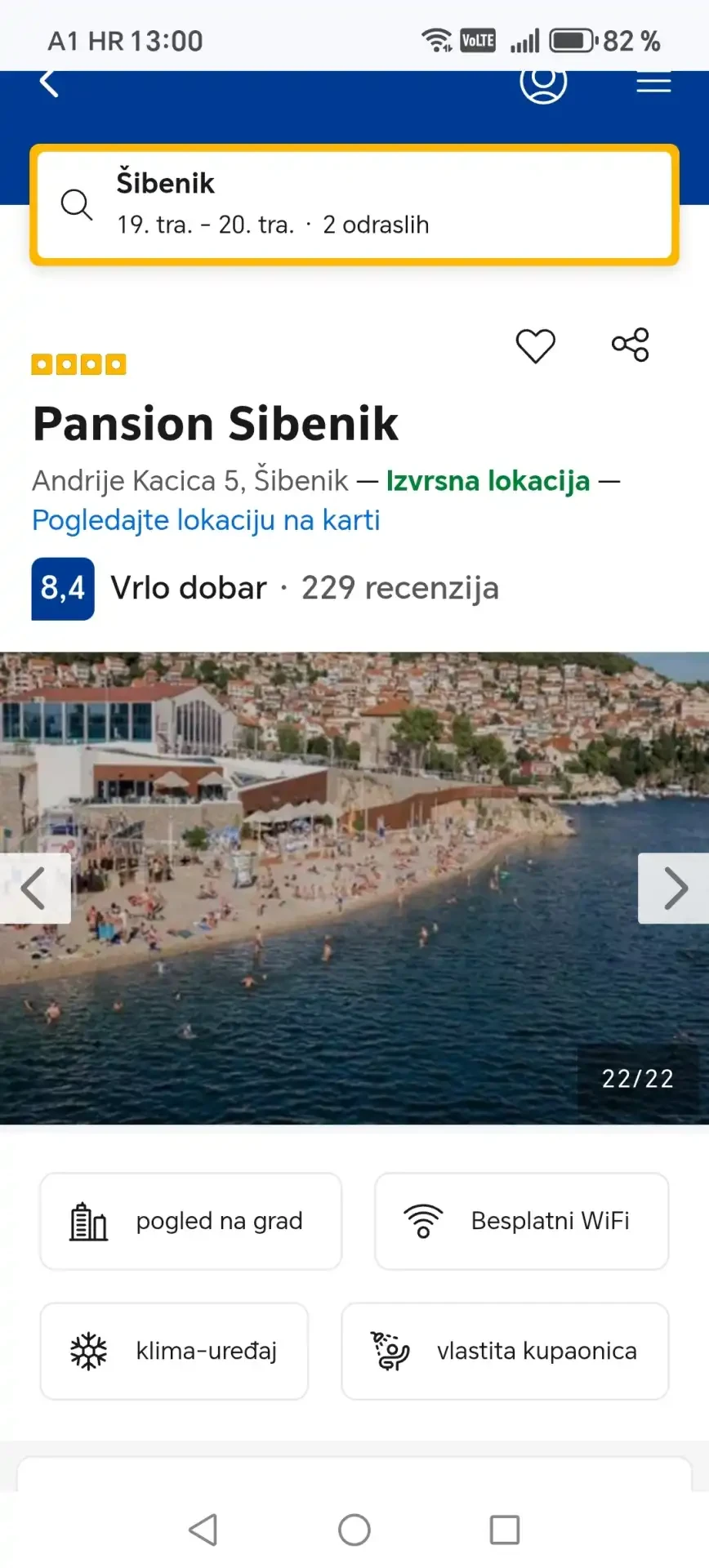Image resolution: width=709 pixels, height=1568 pixels.
Task: Open recent apps from navigation bar
Action: tap(505, 1530)
